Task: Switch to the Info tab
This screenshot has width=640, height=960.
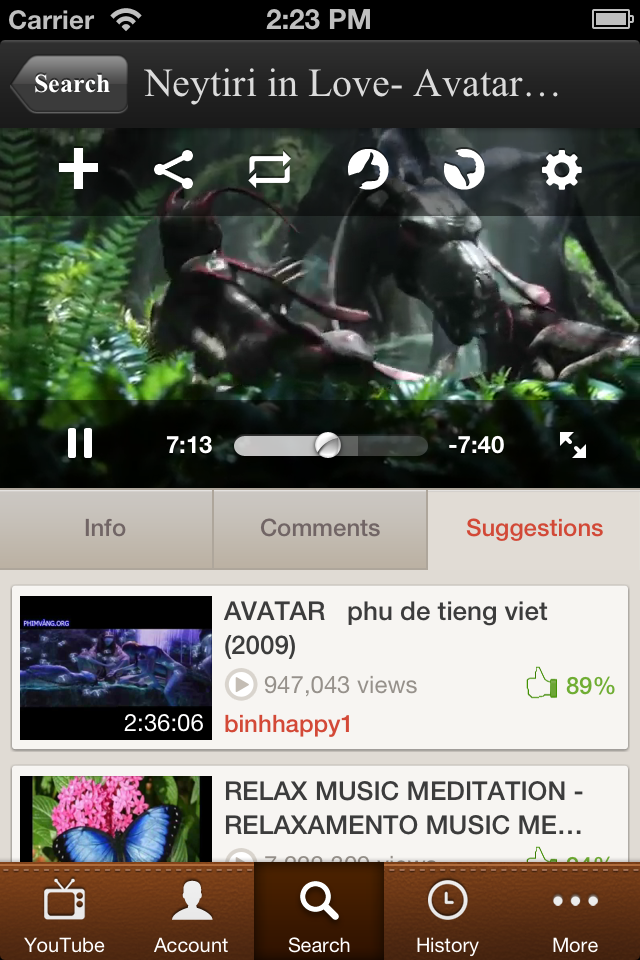Action: click(x=105, y=528)
